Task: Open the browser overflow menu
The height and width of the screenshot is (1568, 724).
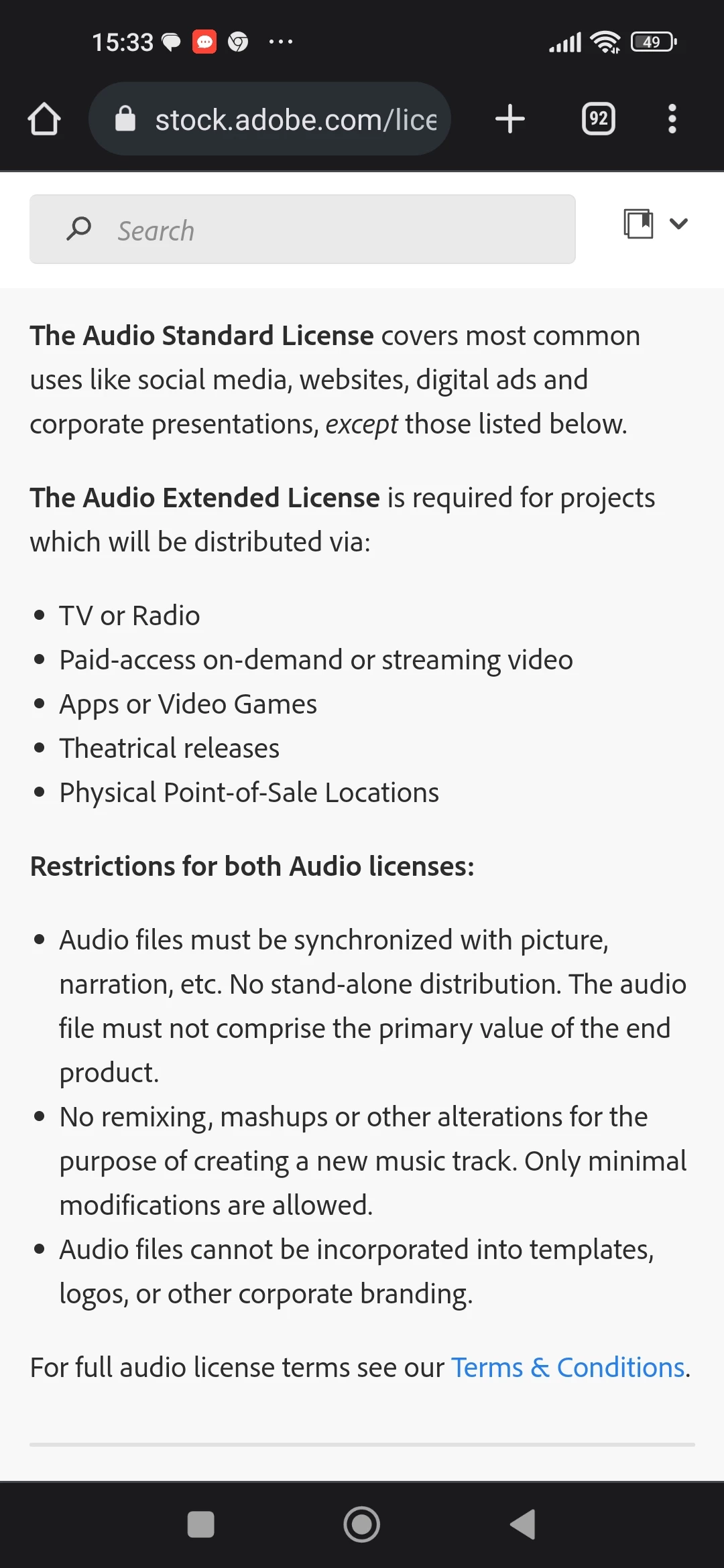Action: click(x=672, y=119)
